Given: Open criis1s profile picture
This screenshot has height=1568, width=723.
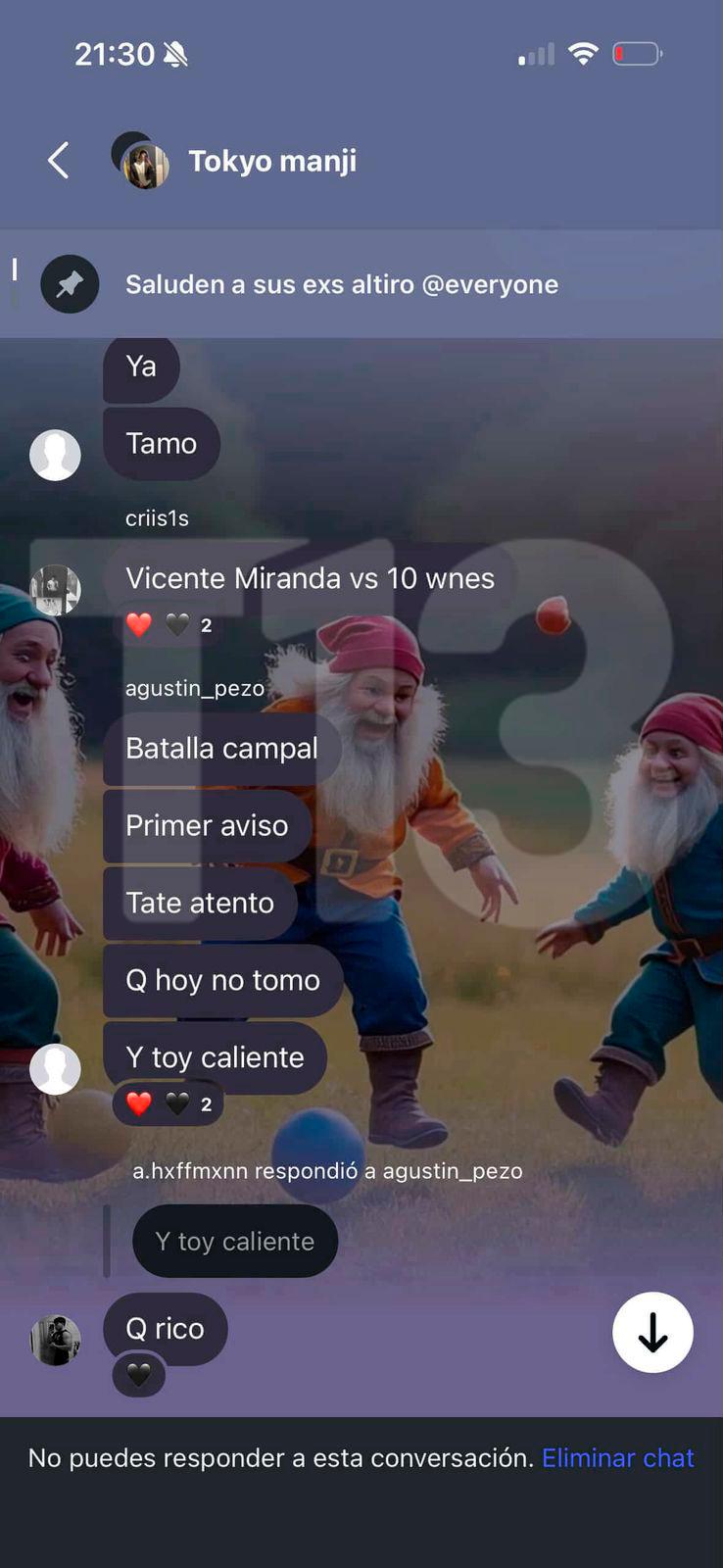Looking at the screenshot, I should click(x=55, y=590).
